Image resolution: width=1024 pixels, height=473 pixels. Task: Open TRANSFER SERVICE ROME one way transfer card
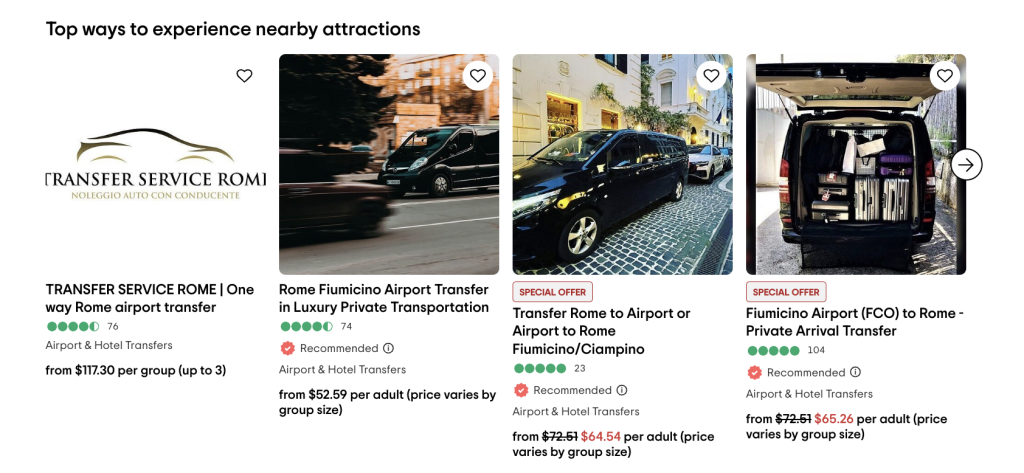[150, 298]
